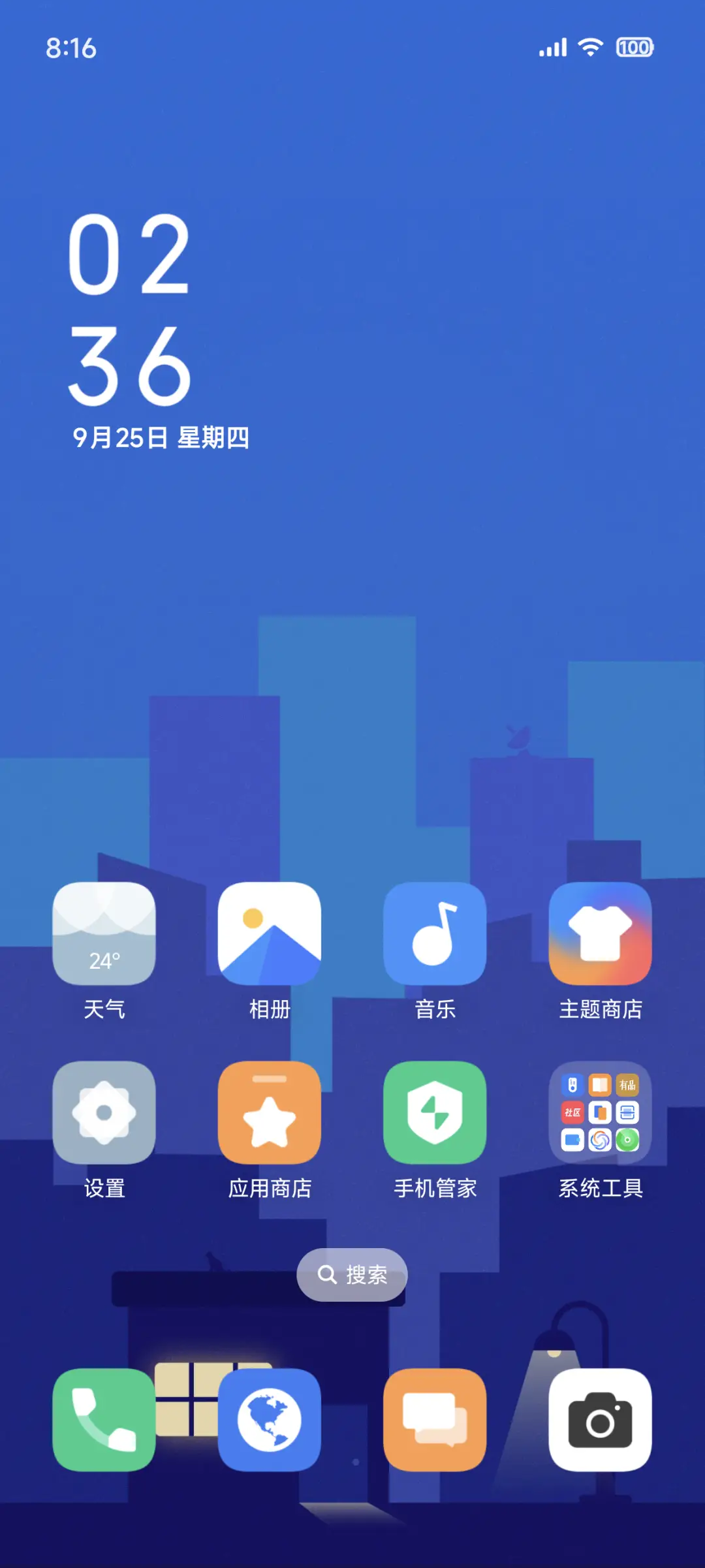Tap the scanner icon in System Tools
The image size is (705, 1568).
coord(627,1113)
